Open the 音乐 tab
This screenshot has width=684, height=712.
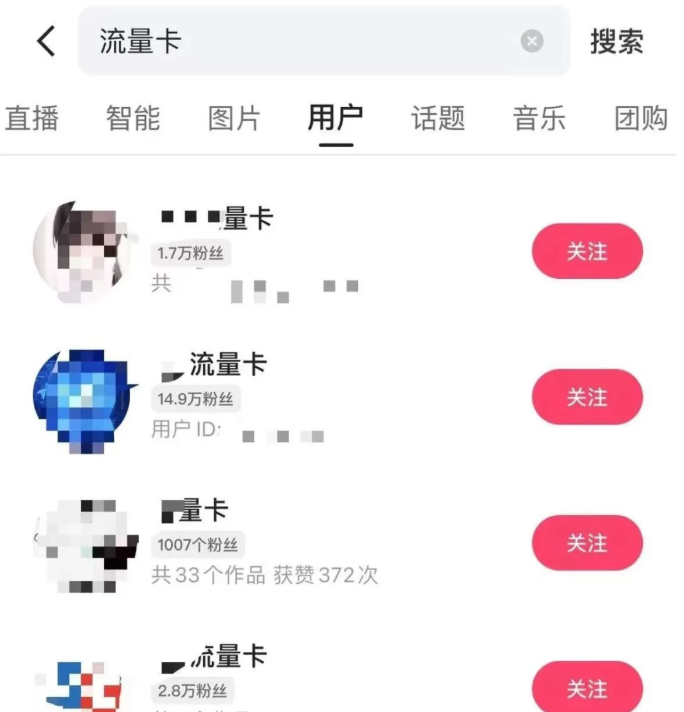[x=539, y=118]
